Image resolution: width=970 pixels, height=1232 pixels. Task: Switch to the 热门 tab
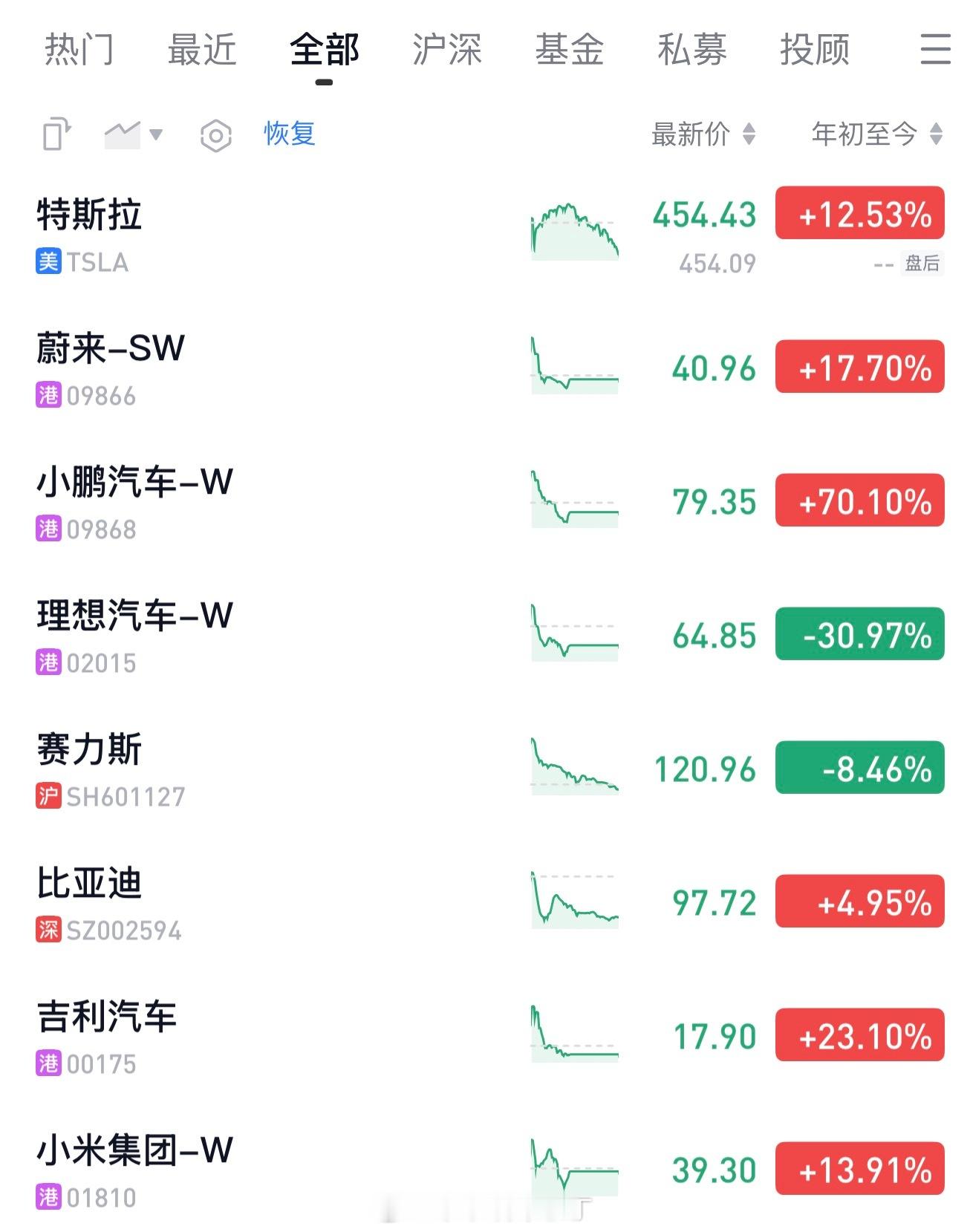coord(79,50)
